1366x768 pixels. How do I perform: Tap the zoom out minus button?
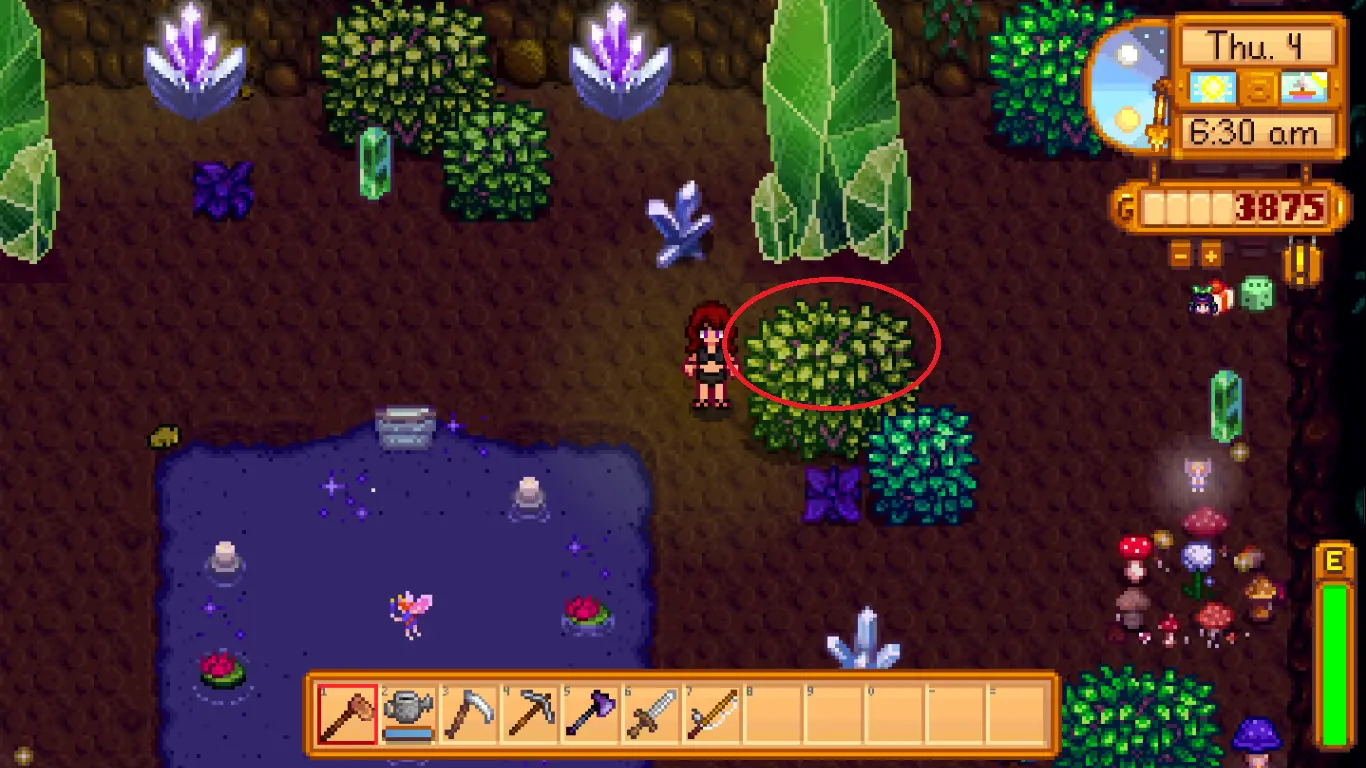[1182, 255]
